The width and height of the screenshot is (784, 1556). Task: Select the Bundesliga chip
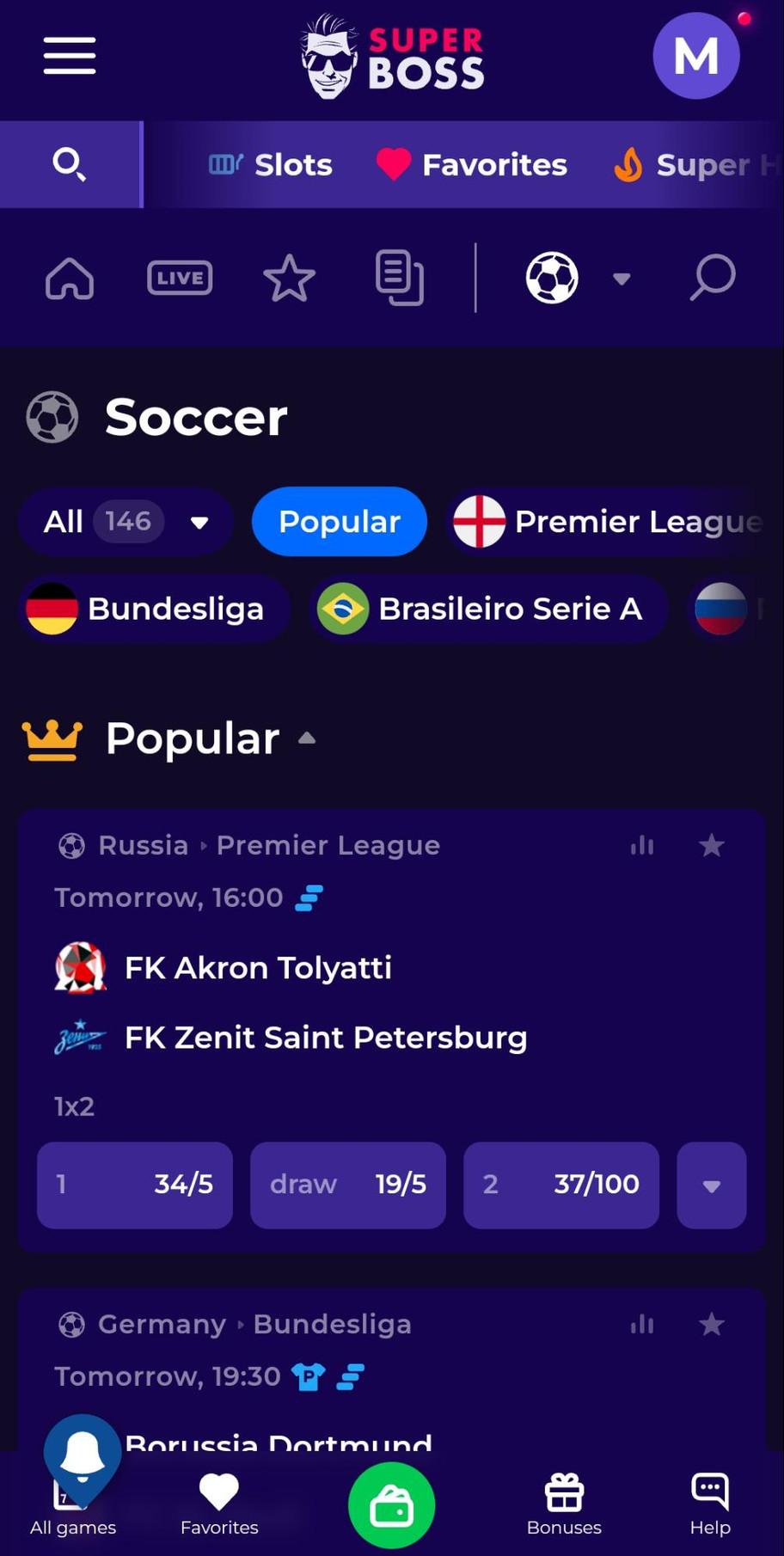coord(154,609)
